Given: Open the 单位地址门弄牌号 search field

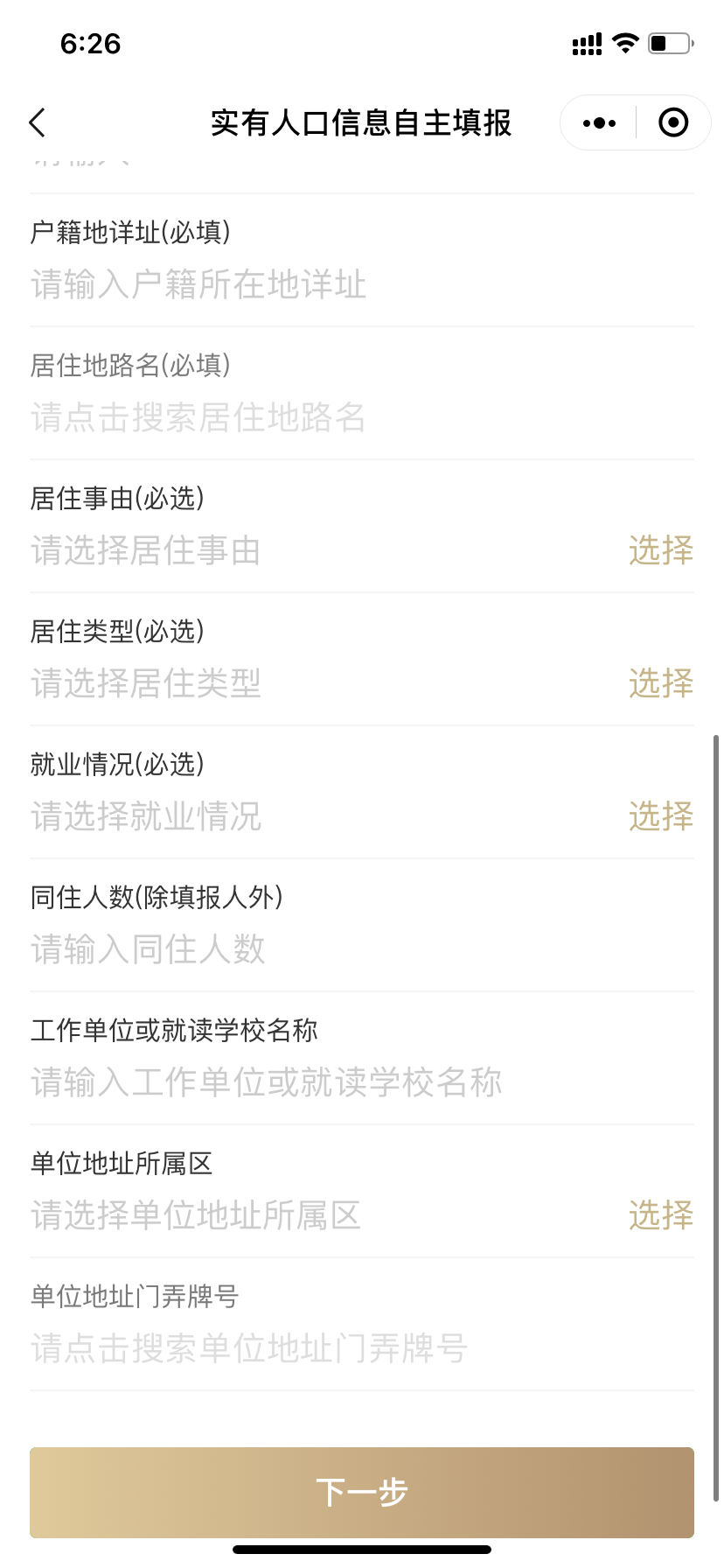Looking at the screenshot, I should tap(362, 1349).
